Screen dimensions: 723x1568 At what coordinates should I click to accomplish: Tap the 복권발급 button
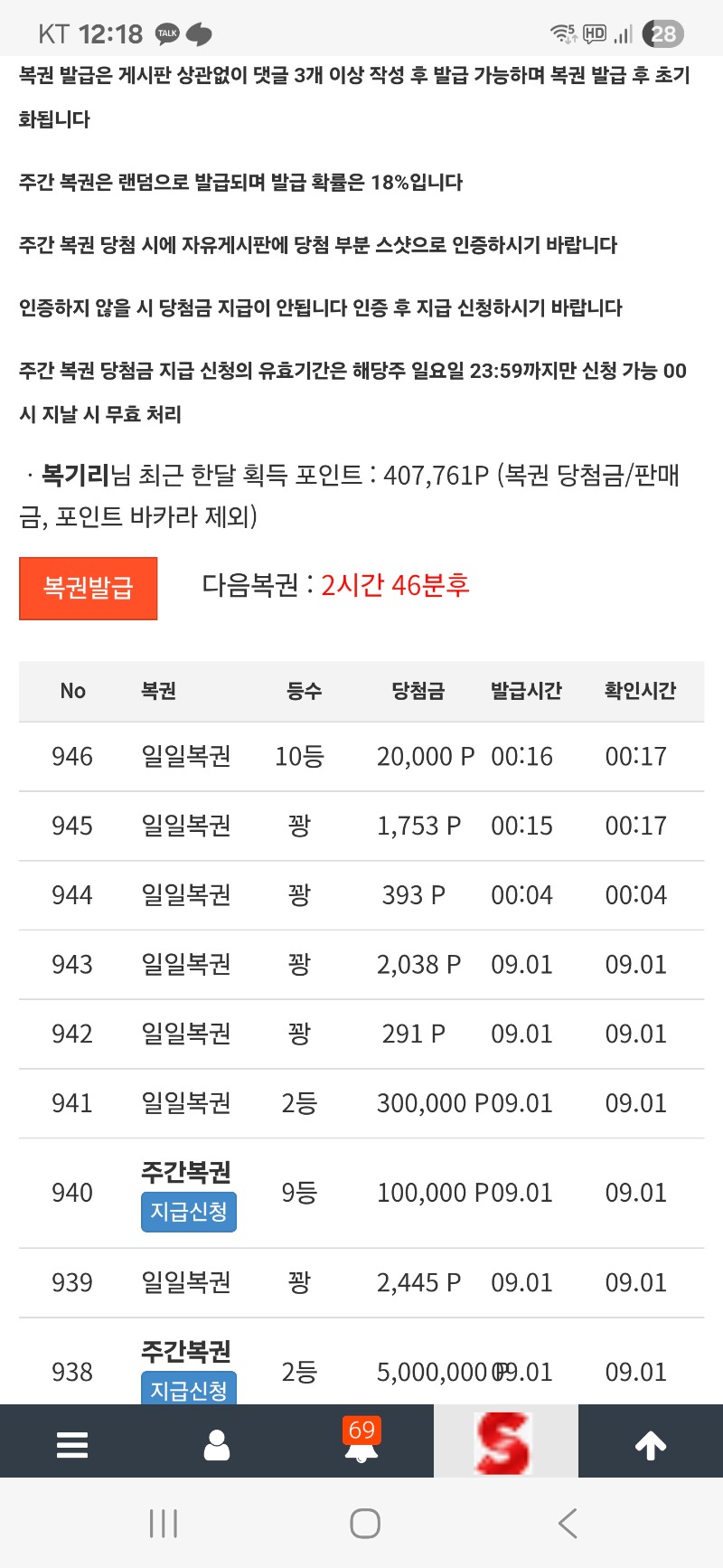(x=89, y=588)
